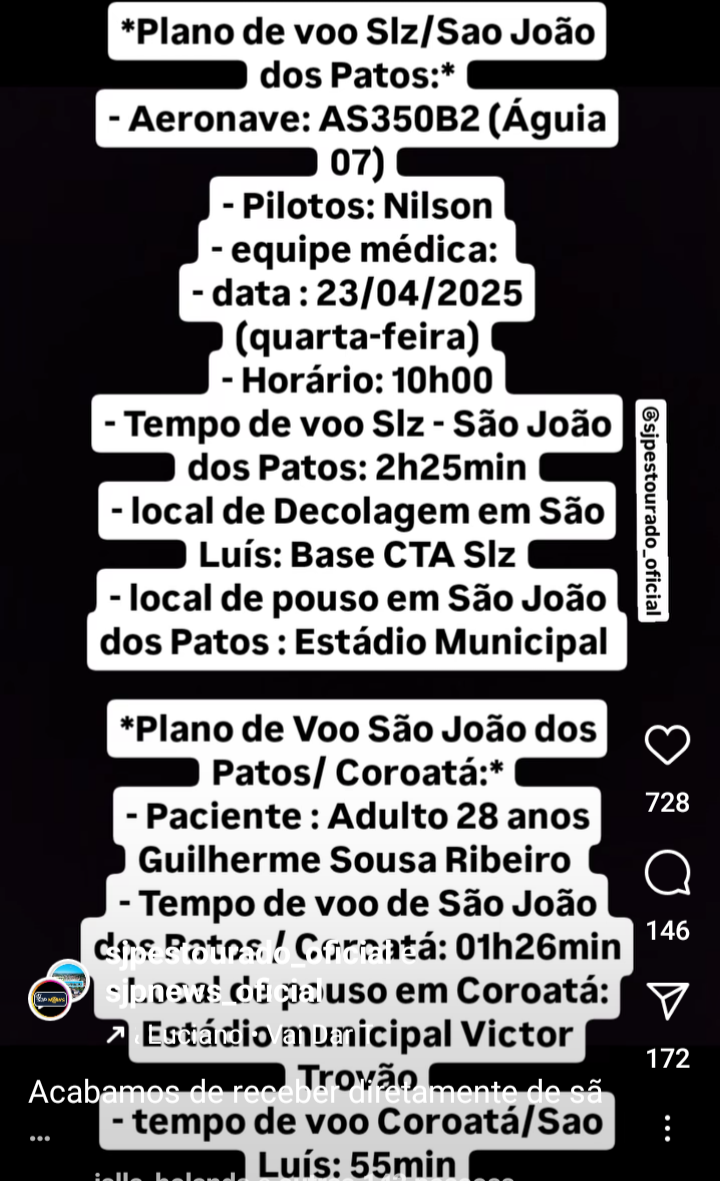
Task: Tap the overlapping profile avatars
Action: [59, 990]
